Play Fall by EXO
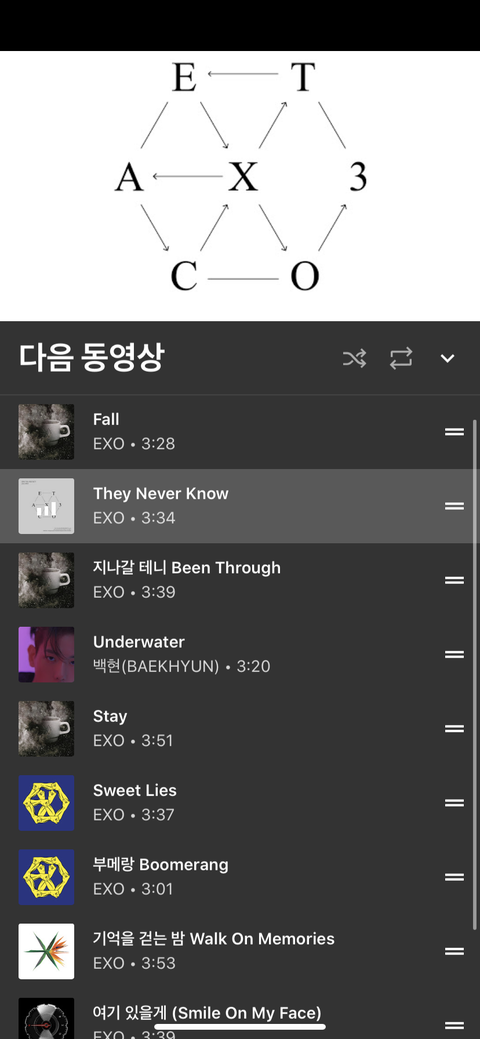480x1039 pixels. coord(240,432)
